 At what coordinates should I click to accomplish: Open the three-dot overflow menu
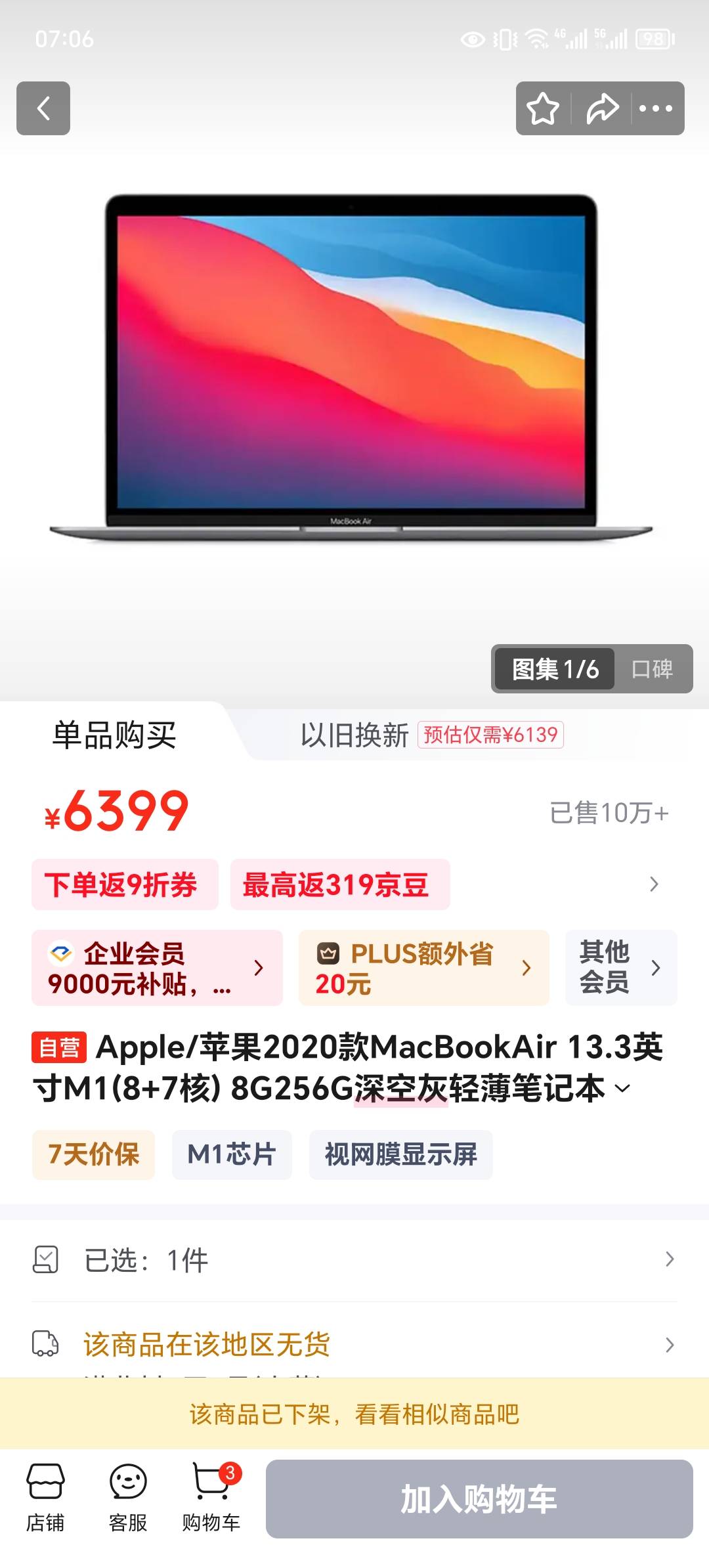click(656, 108)
